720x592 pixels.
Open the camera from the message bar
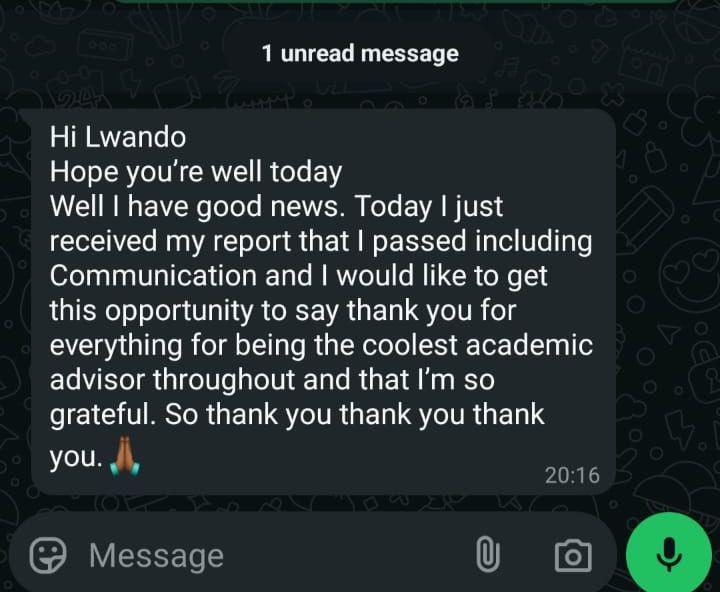click(573, 555)
